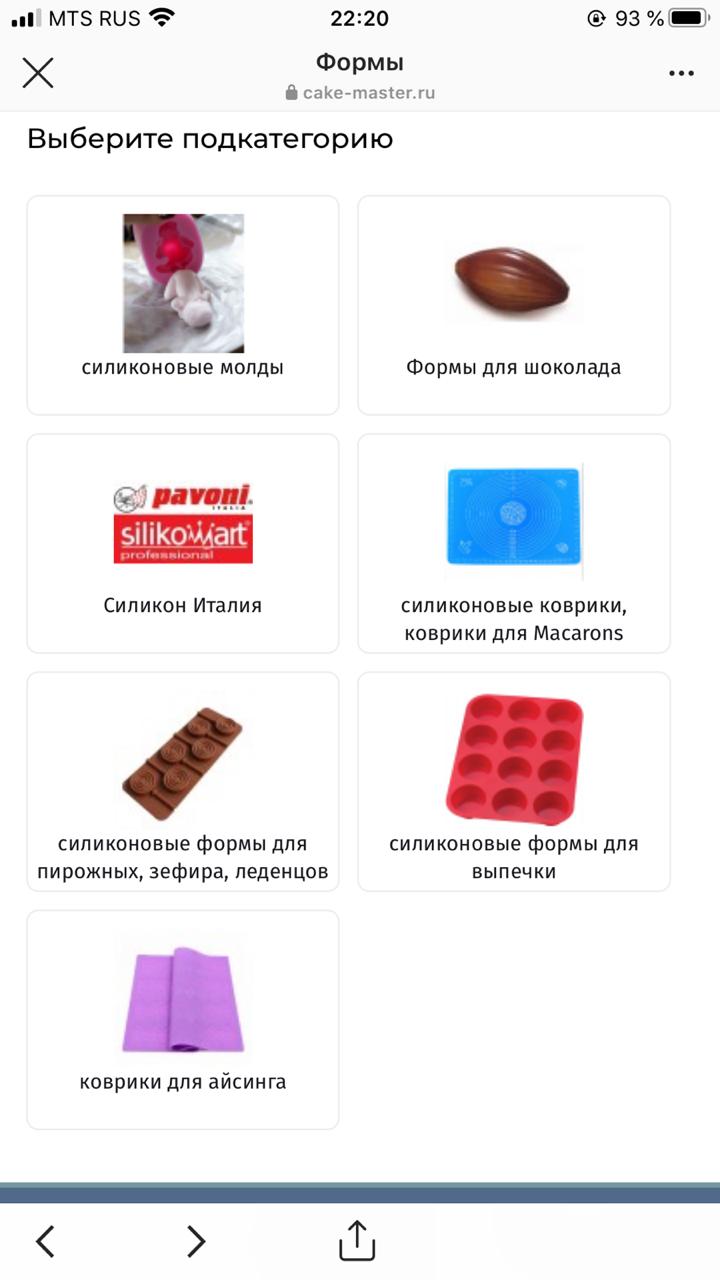Open формы для пирожных, зефира, леденцов
Viewport: 720px width, 1280px height.
pos(183,781)
